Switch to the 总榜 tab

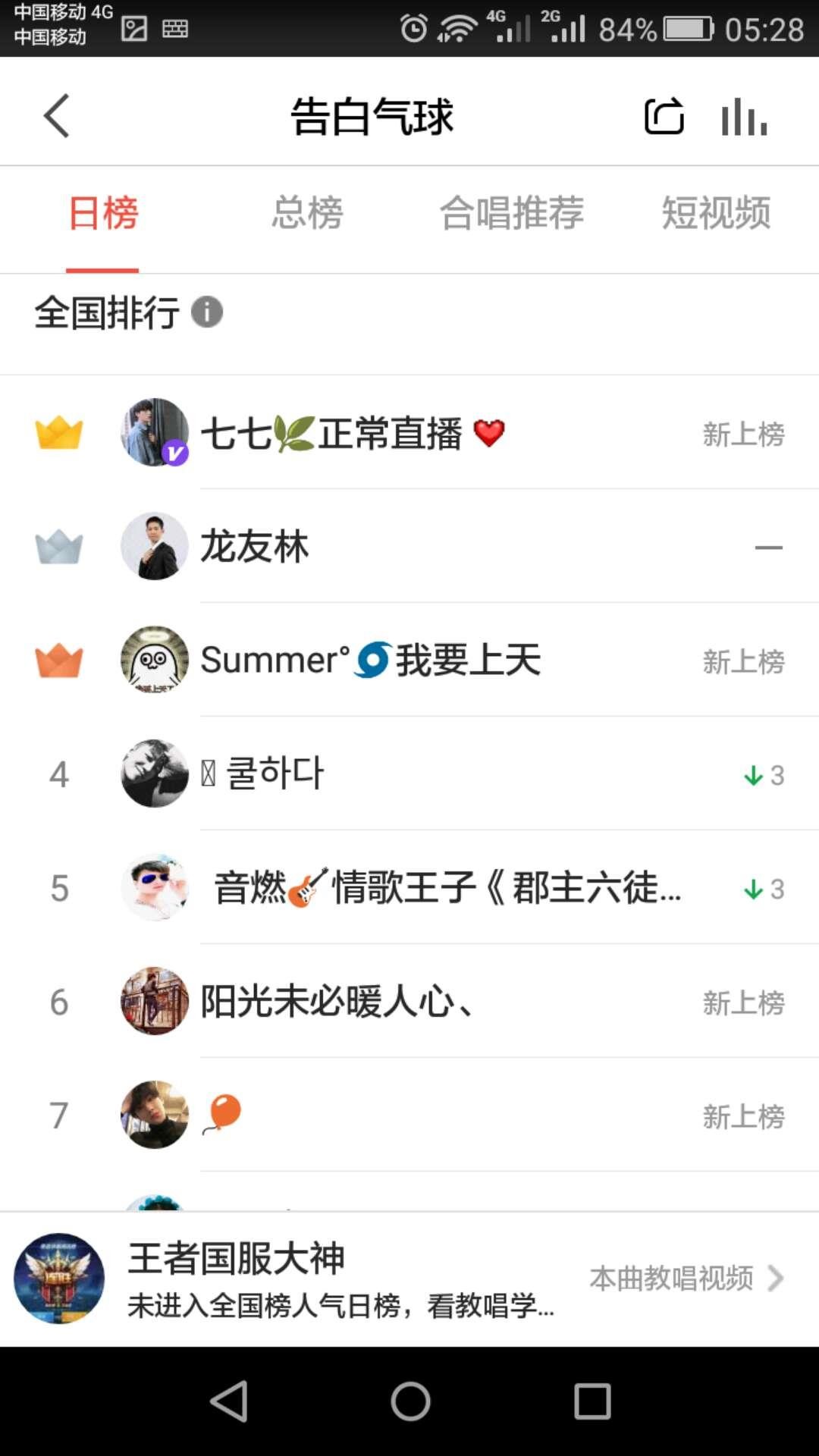click(307, 212)
